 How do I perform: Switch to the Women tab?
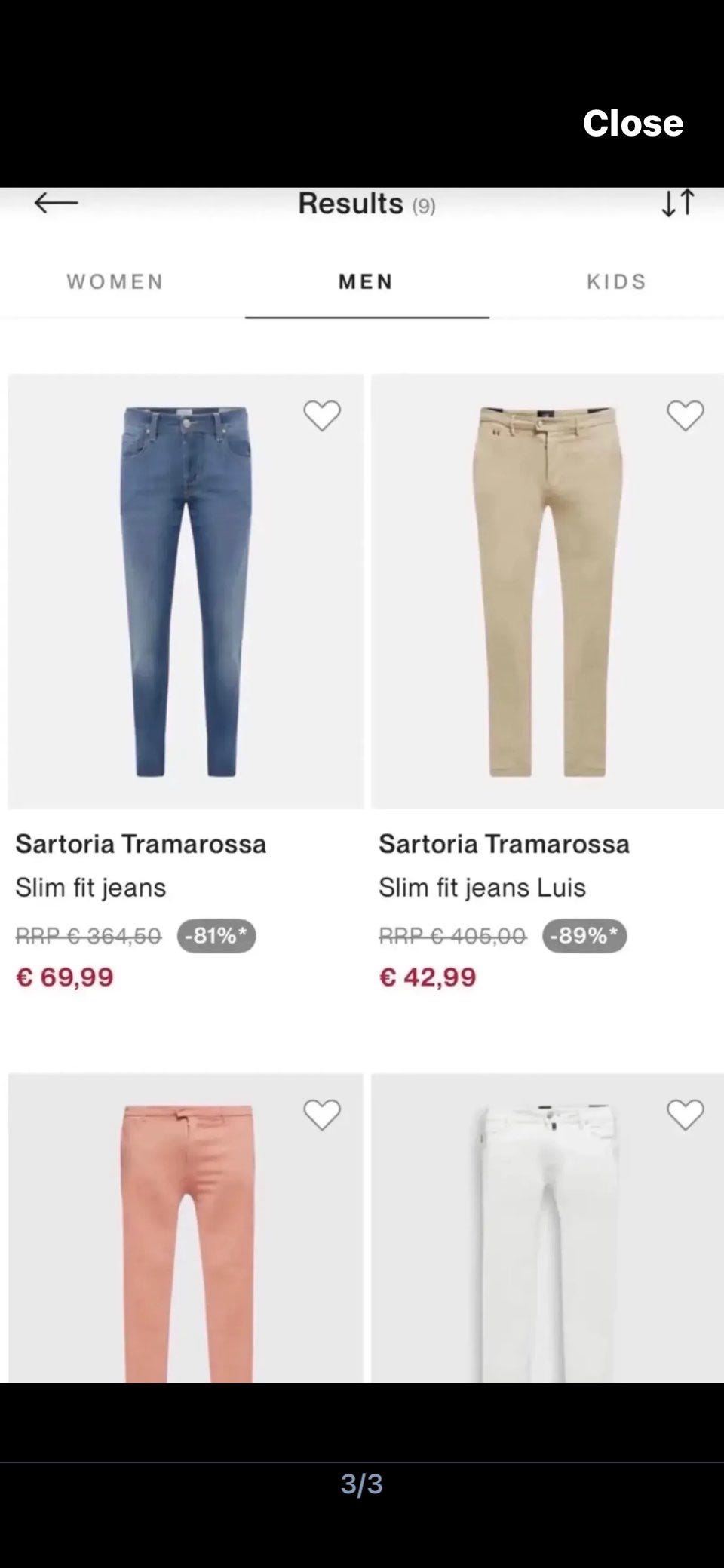click(115, 281)
